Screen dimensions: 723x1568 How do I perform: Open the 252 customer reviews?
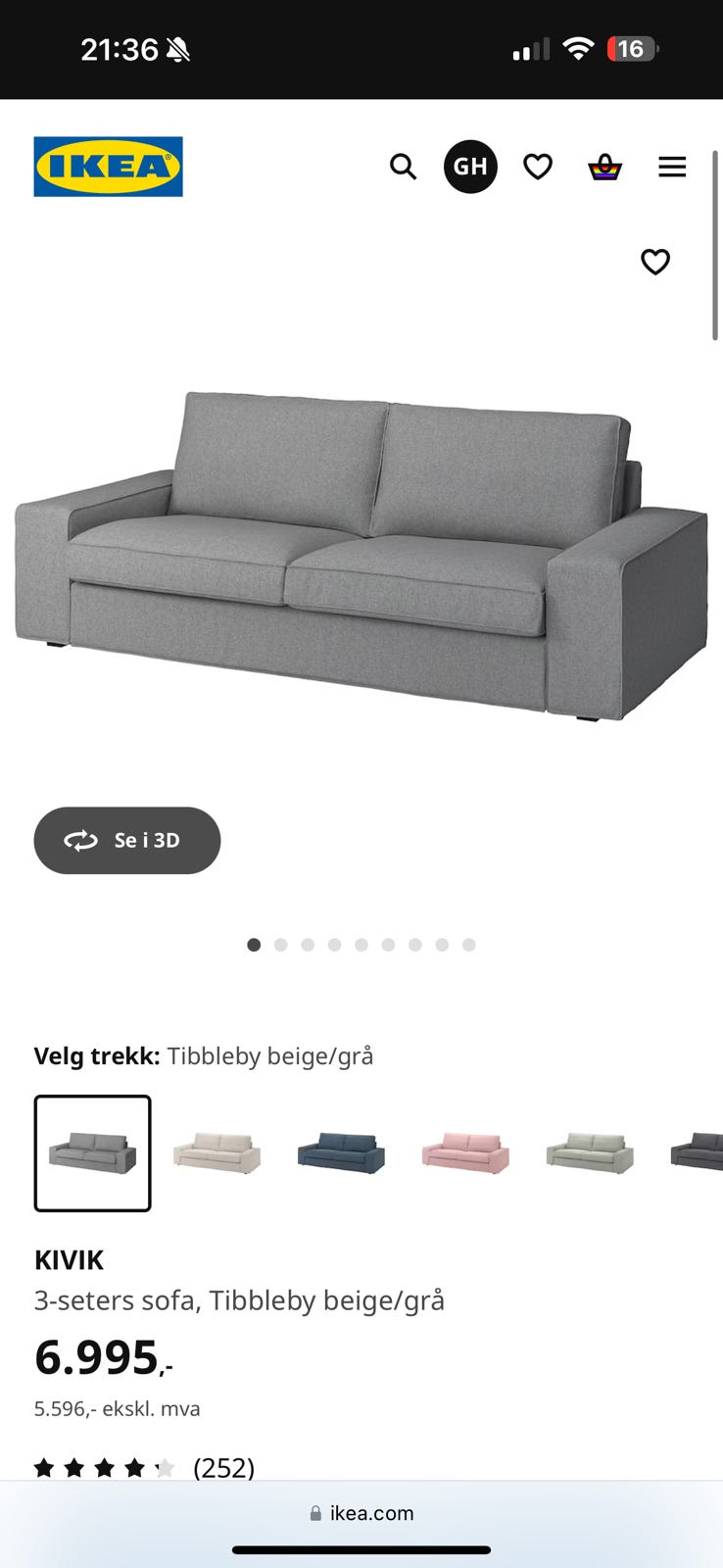point(223,1467)
